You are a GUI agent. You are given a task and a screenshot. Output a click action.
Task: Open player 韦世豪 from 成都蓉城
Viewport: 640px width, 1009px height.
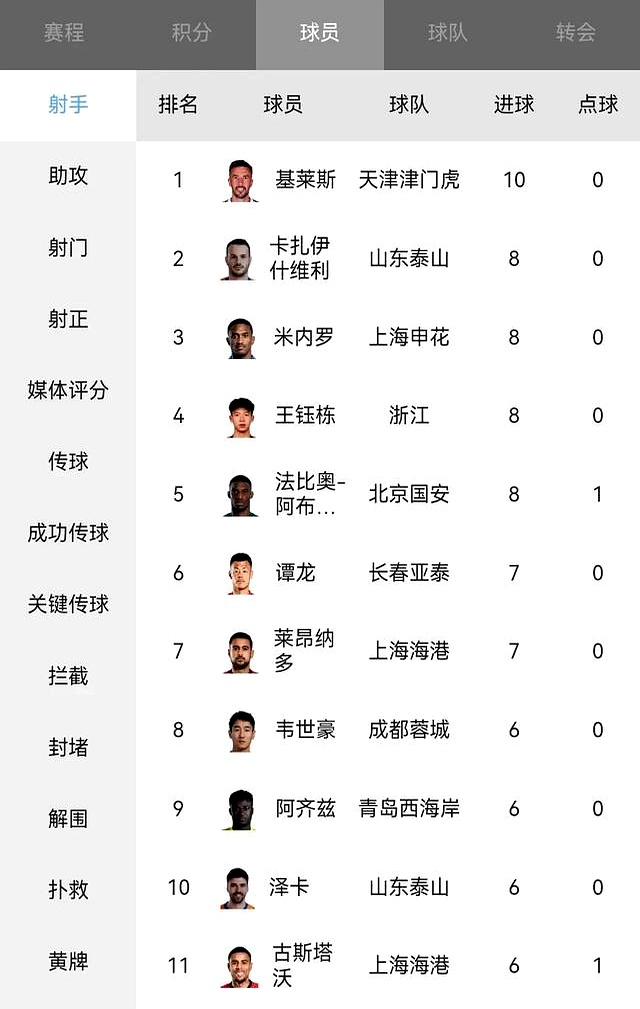click(x=305, y=729)
